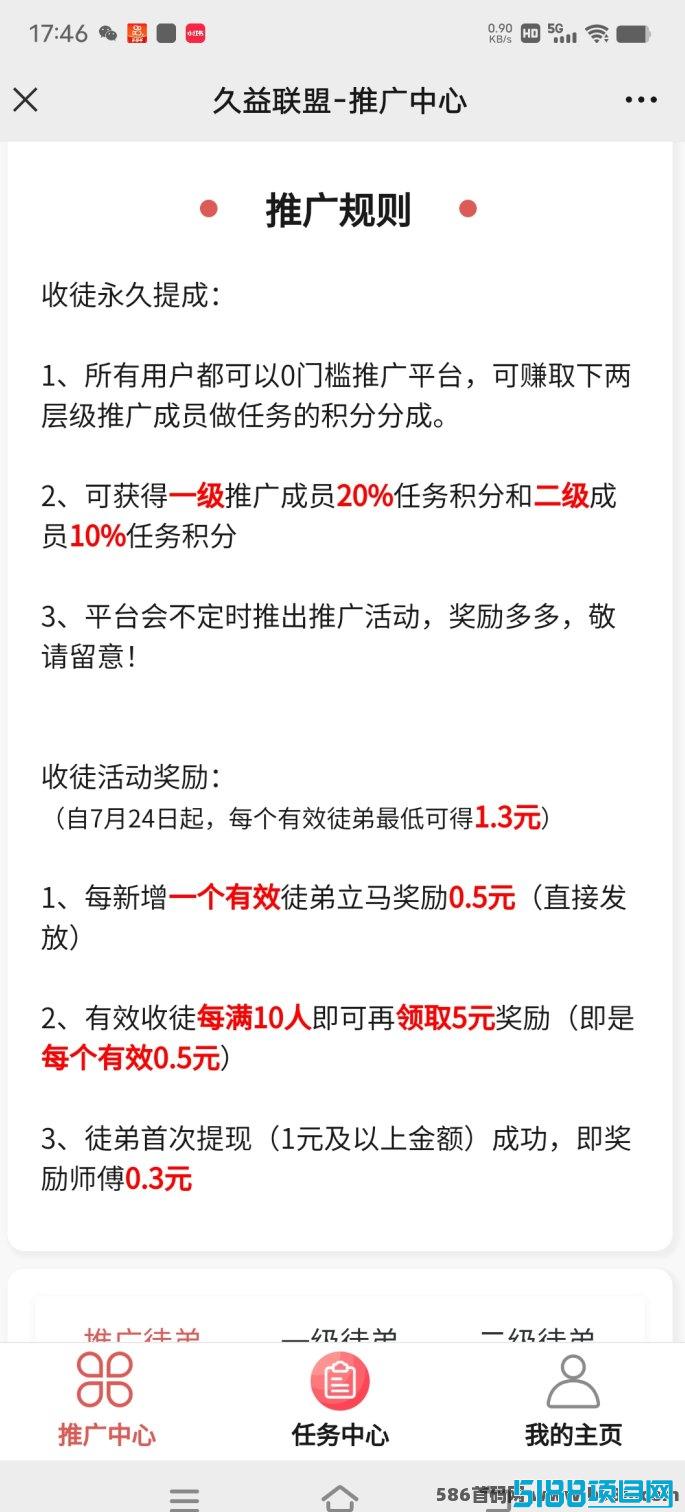Switch to the 一级徒弟 tab
The height and width of the screenshot is (1512, 685).
[x=340, y=1334]
